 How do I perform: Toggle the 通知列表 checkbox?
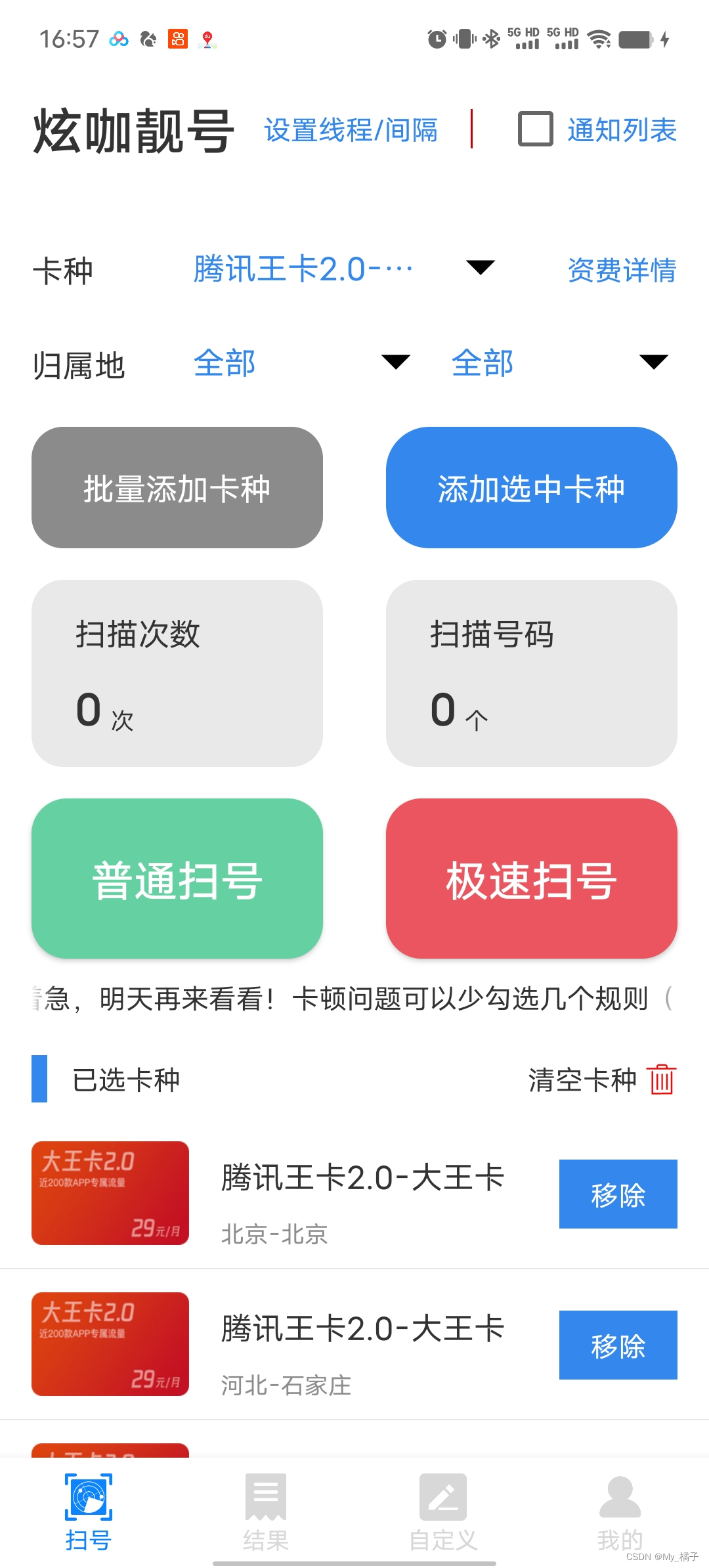(x=535, y=129)
